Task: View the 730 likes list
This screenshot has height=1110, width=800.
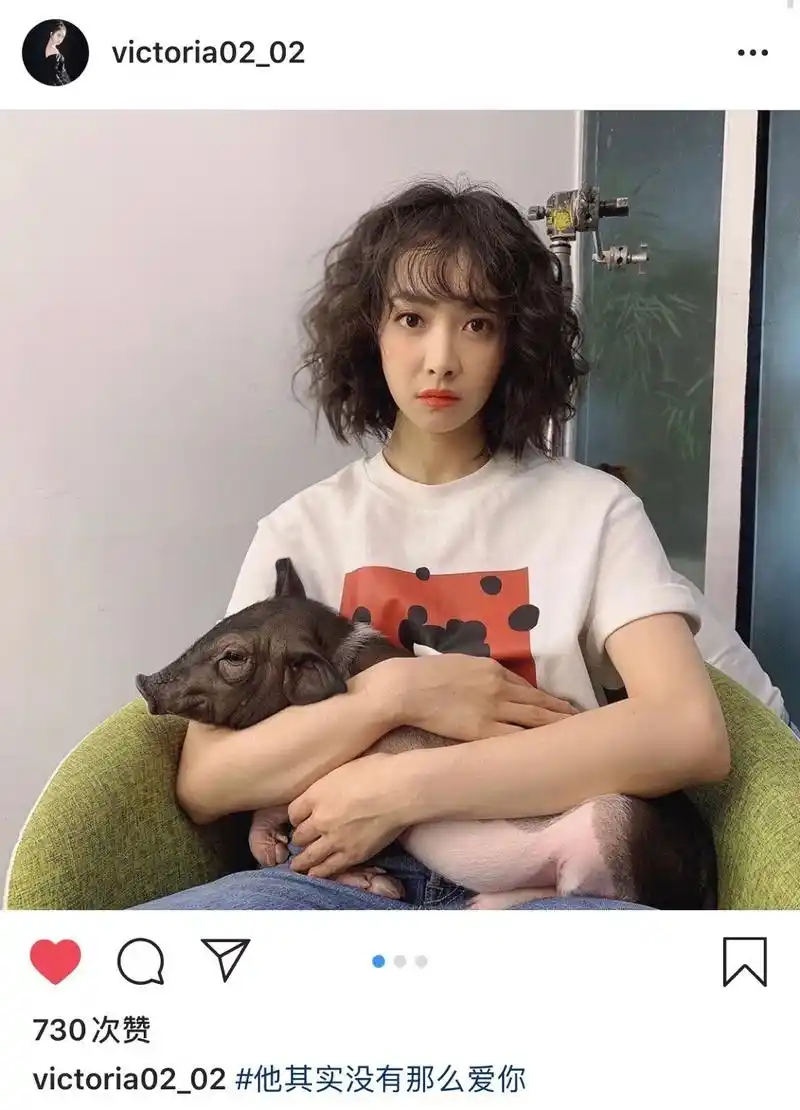Action: click(92, 1029)
